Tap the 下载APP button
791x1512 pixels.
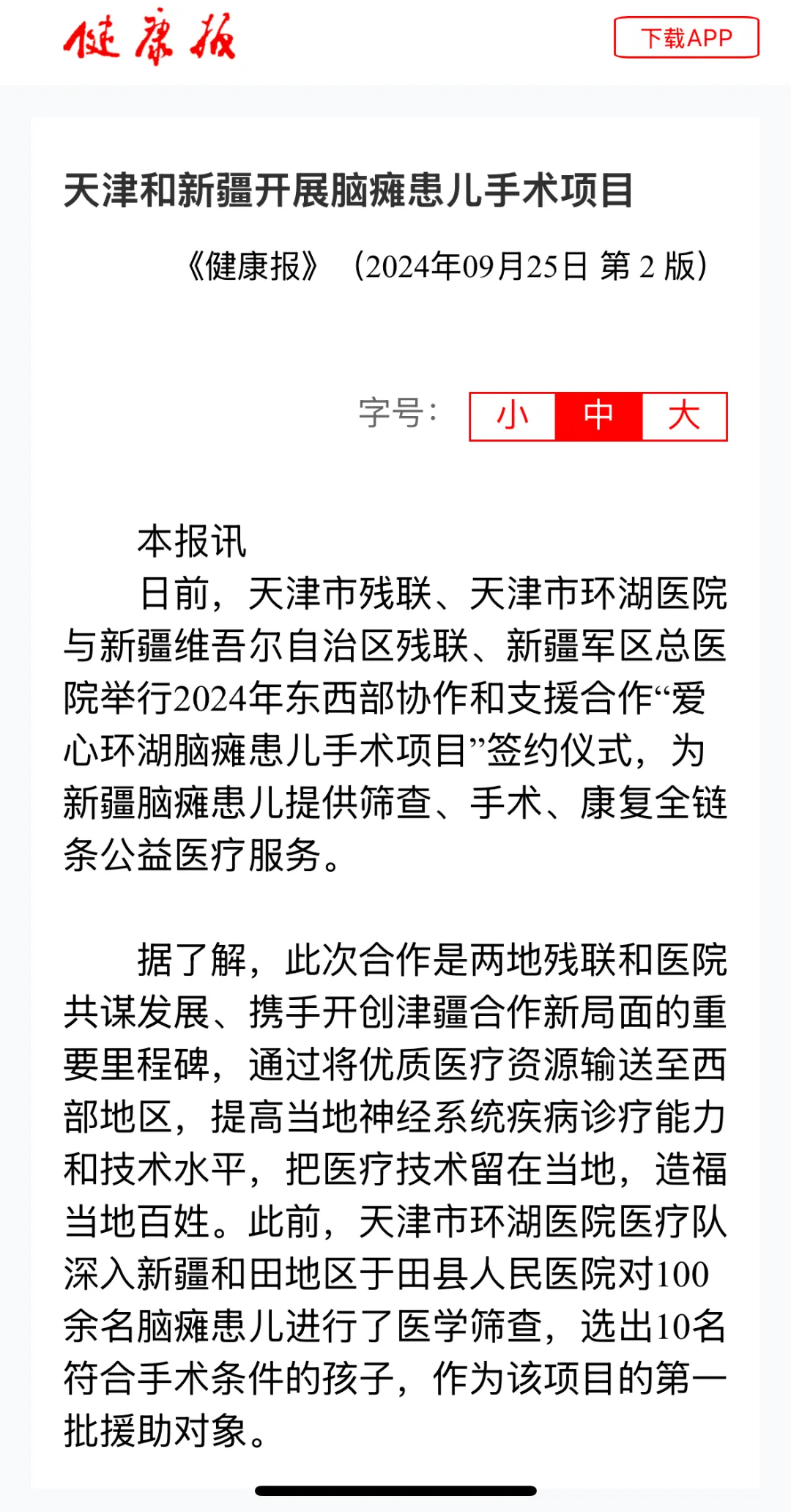coord(686,38)
